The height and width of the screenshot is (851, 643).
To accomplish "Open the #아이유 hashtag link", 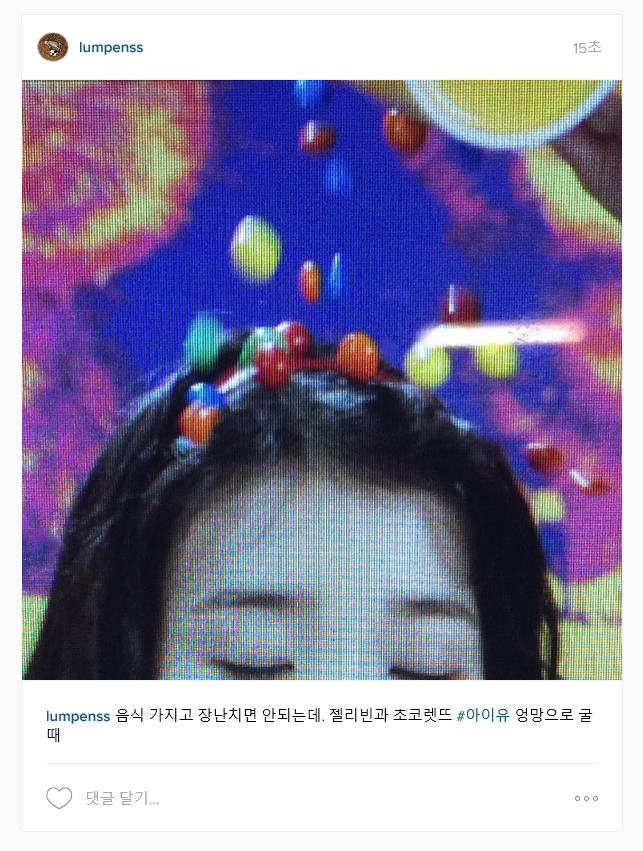I will (483, 715).
